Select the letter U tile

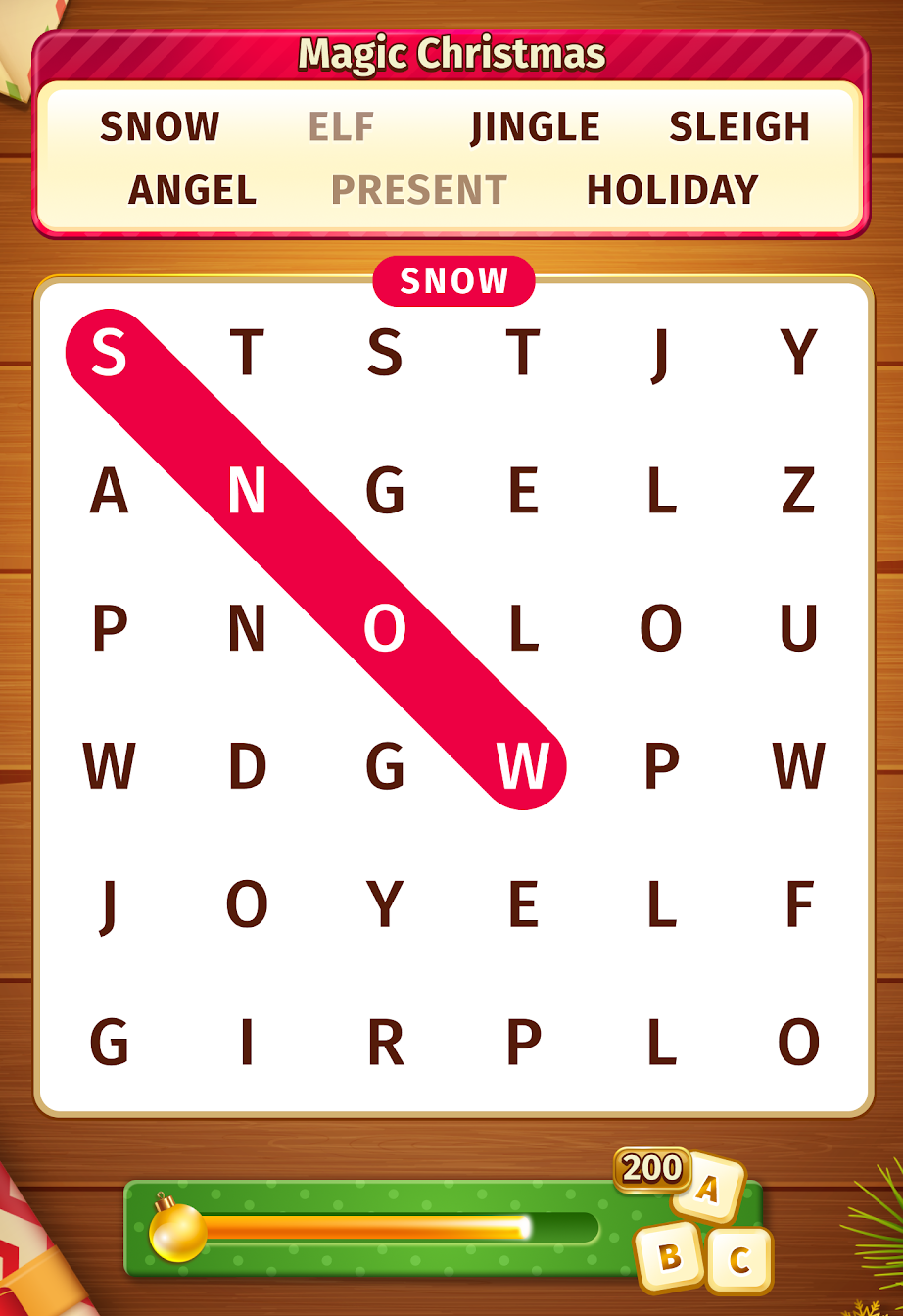point(799,628)
